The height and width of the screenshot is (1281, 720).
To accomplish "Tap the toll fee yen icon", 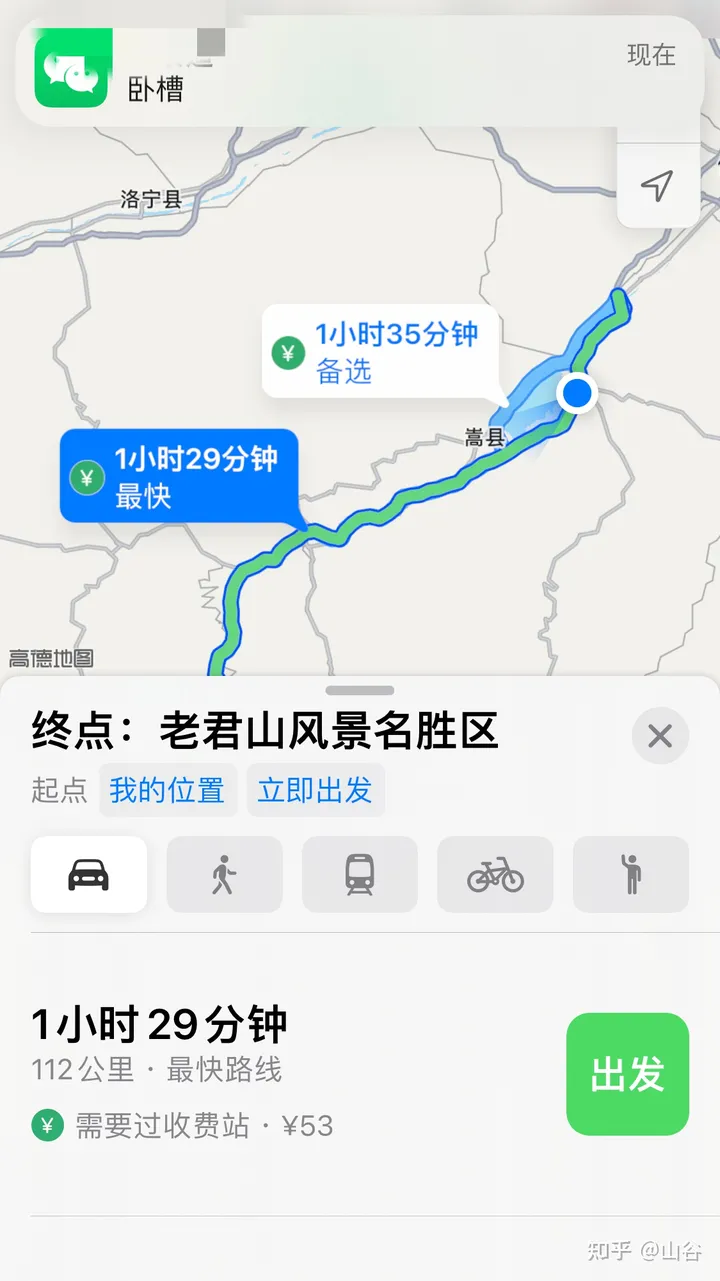I will coord(44,1126).
